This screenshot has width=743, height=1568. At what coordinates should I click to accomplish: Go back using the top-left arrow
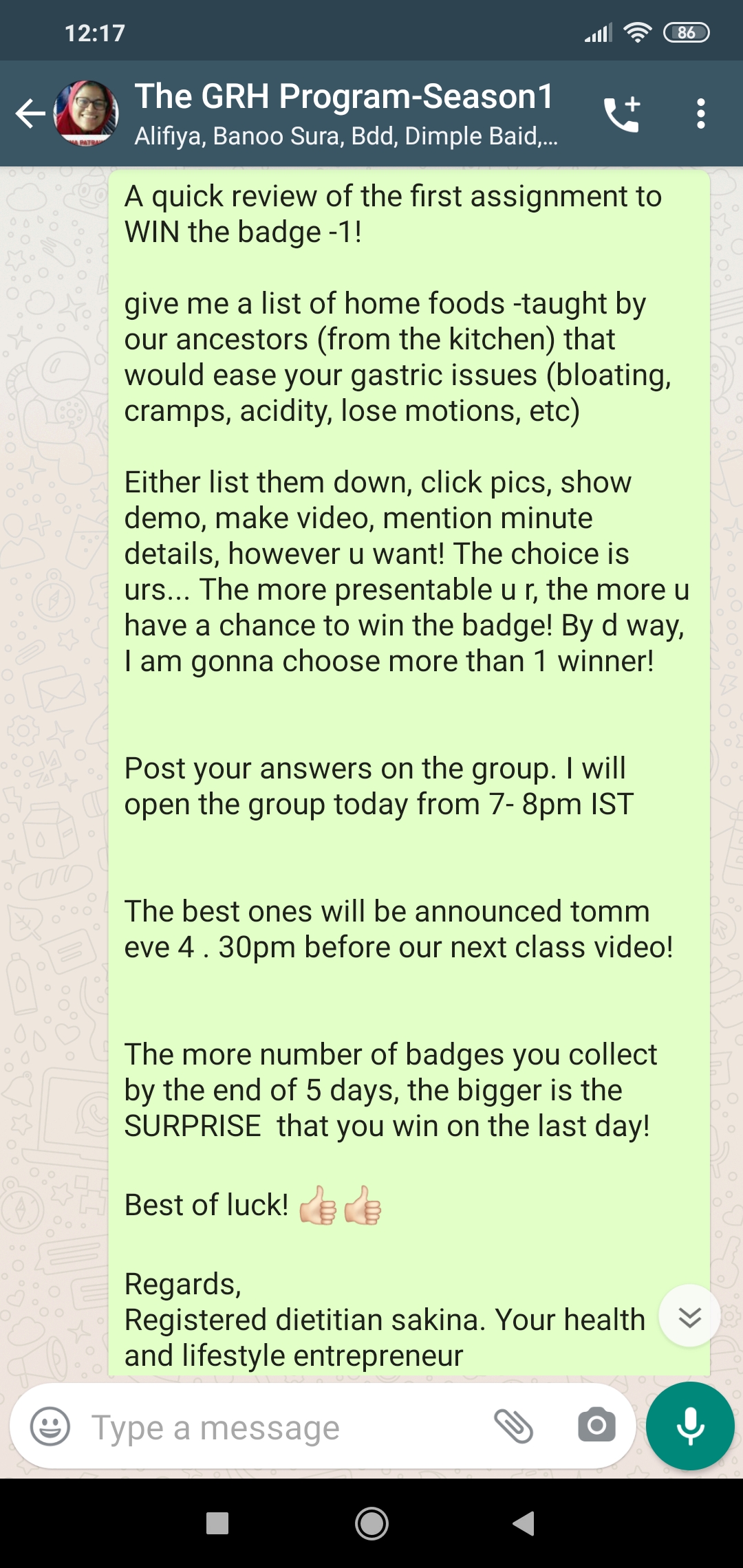click(x=30, y=113)
